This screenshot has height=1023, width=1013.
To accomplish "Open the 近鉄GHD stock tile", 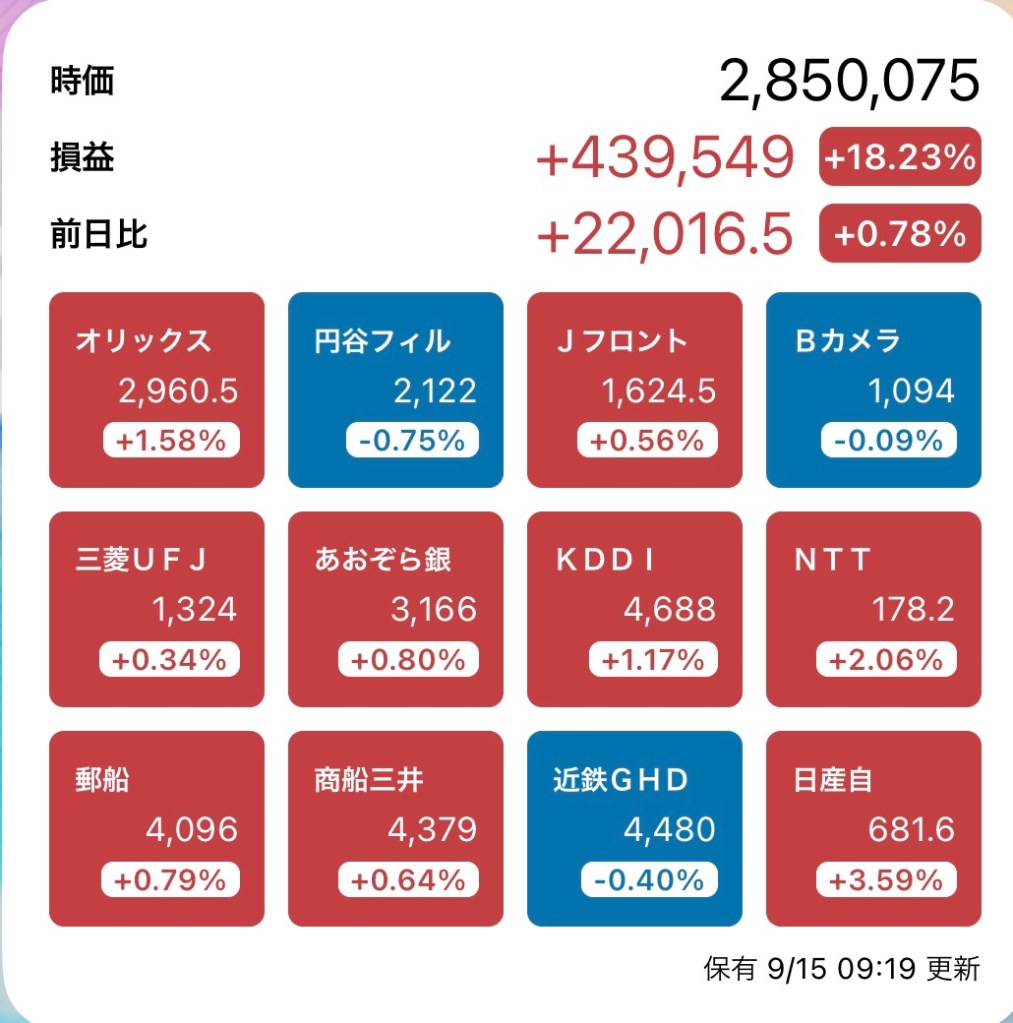I will [635, 828].
